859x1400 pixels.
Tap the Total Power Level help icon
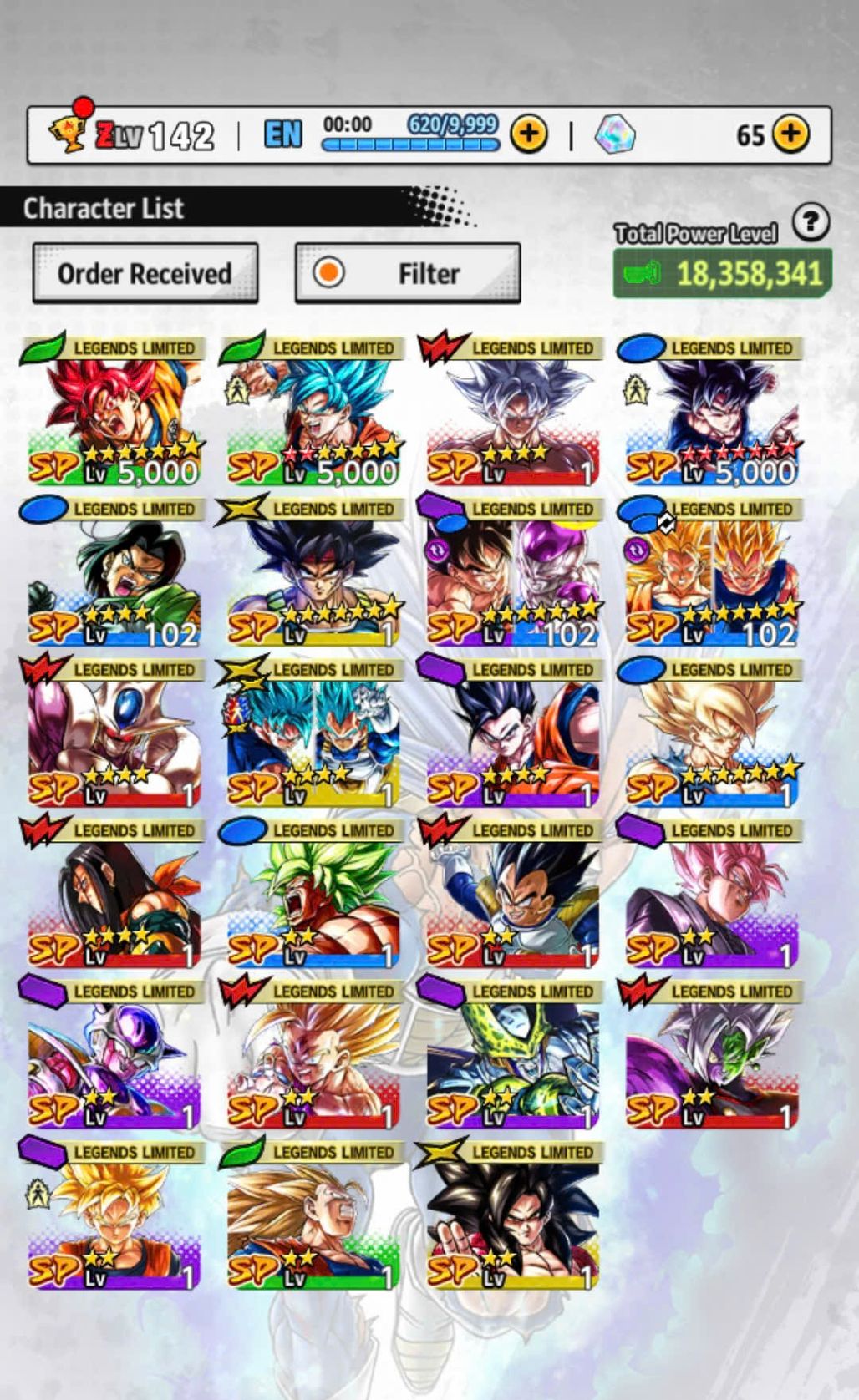click(810, 222)
